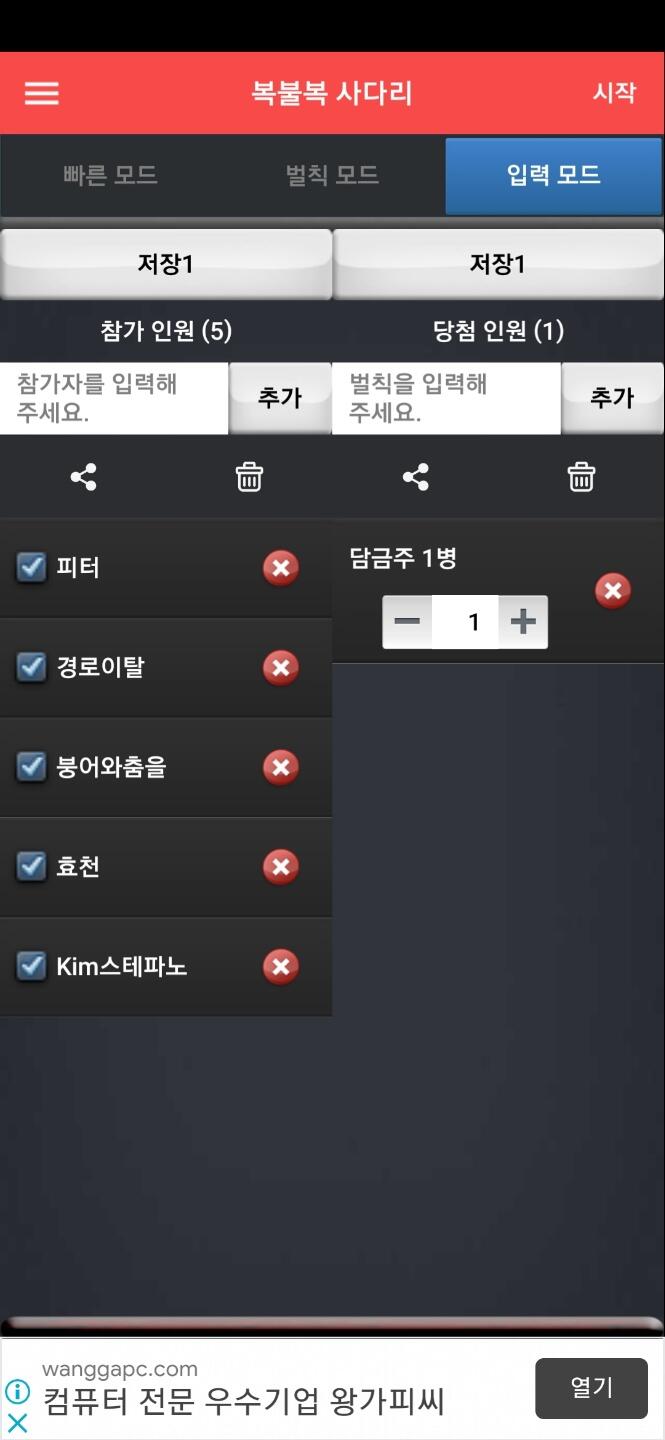The height and width of the screenshot is (1440, 665).
Task: Tap 열기 on the ad banner
Action: click(591, 1388)
